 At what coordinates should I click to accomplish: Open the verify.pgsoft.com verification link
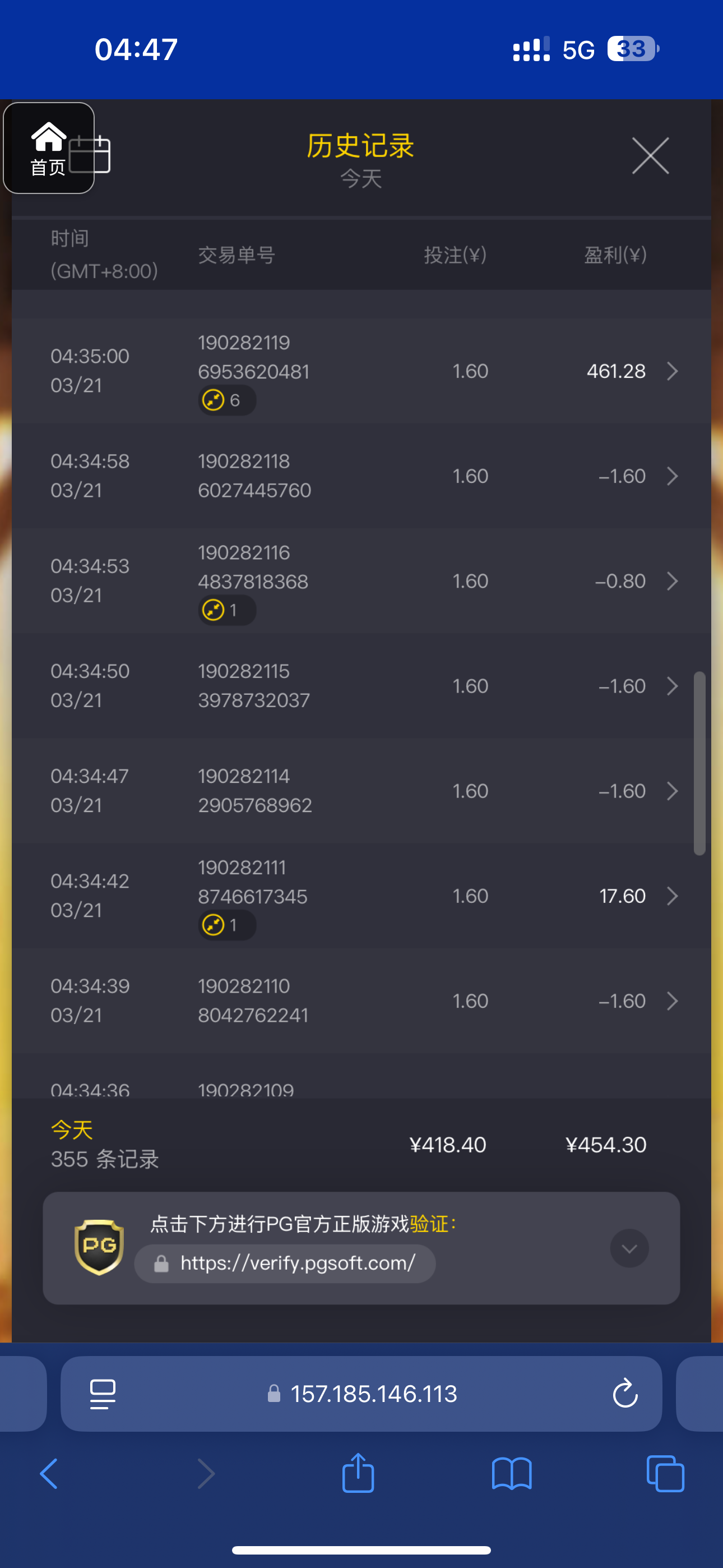285,1263
